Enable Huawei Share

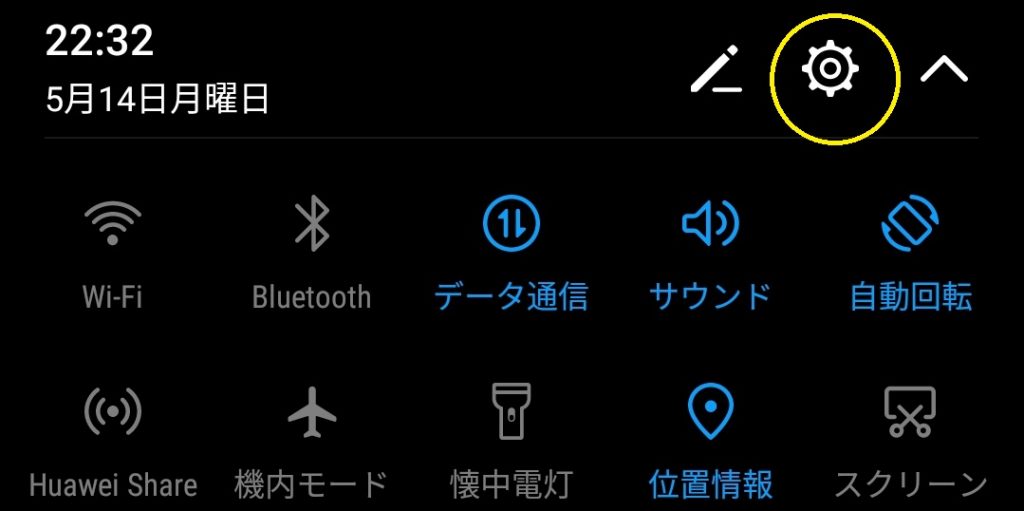pos(112,412)
